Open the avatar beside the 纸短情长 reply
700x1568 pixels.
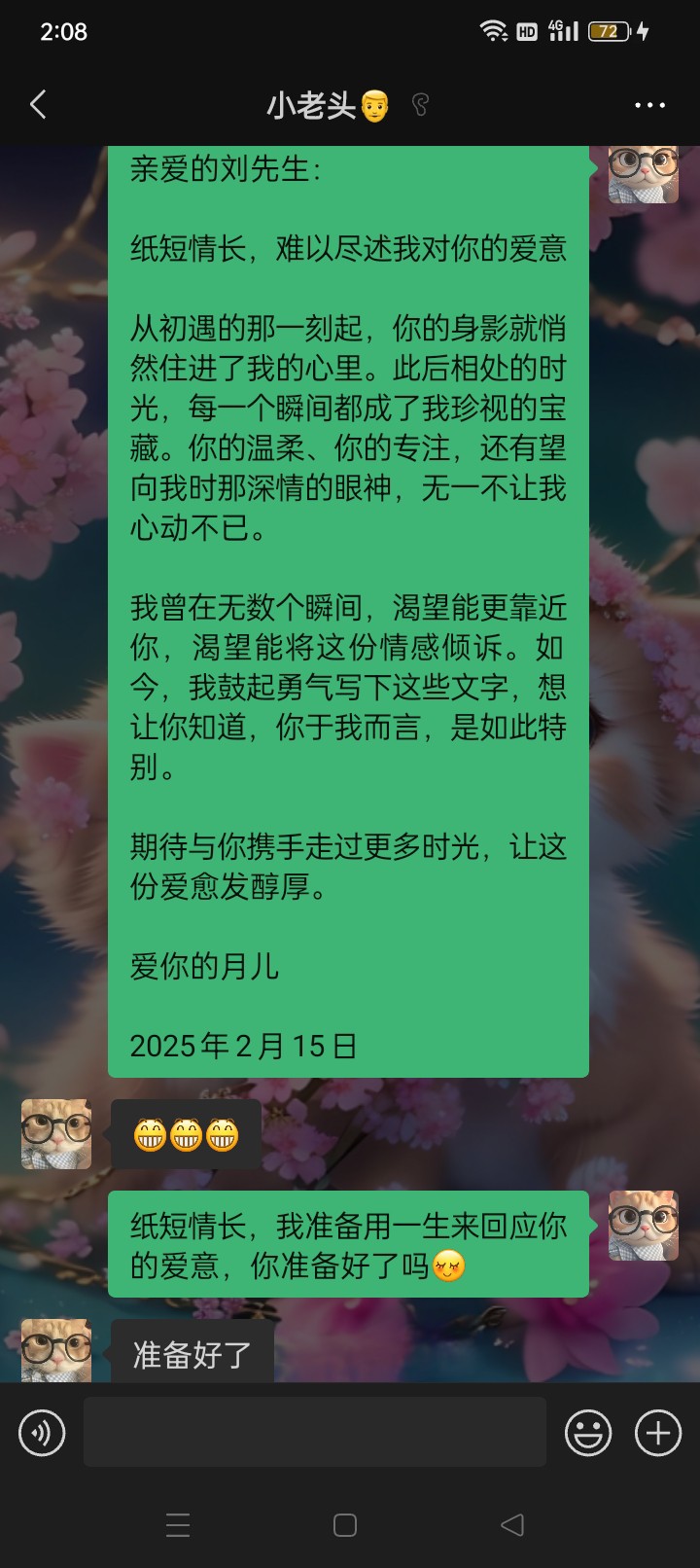tap(644, 1226)
